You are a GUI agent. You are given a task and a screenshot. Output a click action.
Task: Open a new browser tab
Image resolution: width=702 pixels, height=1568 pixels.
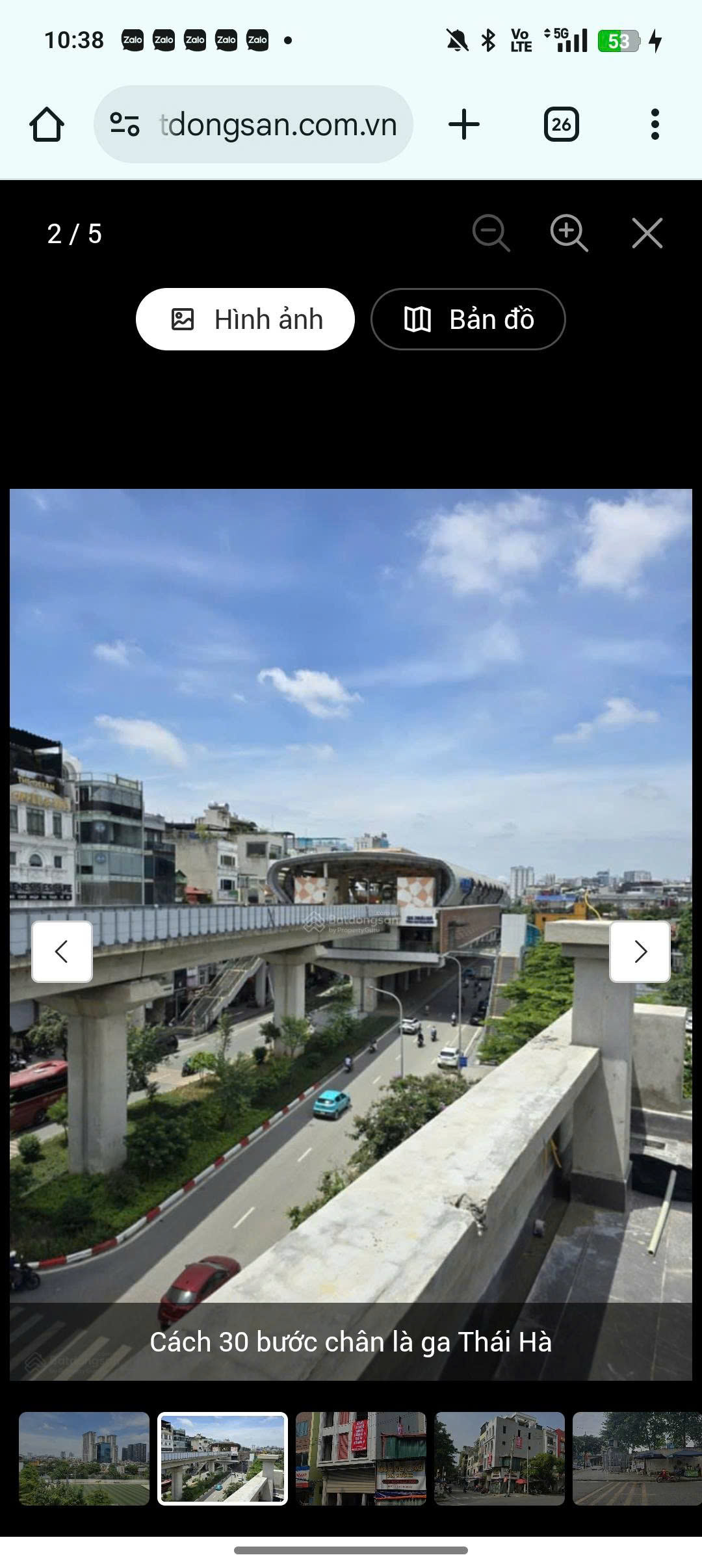[464, 124]
